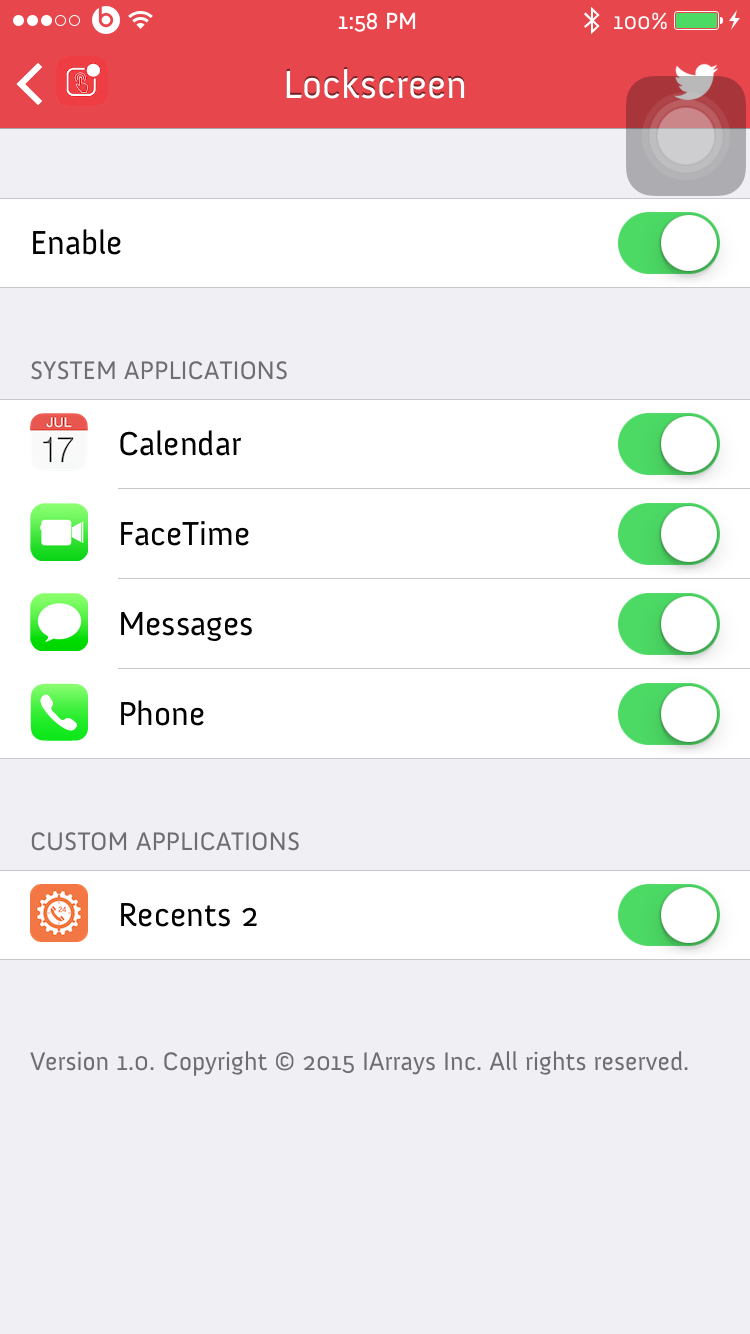Toggle the Phone switch
The image size is (750, 1334).
pyautogui.click(x=669, y=714)
